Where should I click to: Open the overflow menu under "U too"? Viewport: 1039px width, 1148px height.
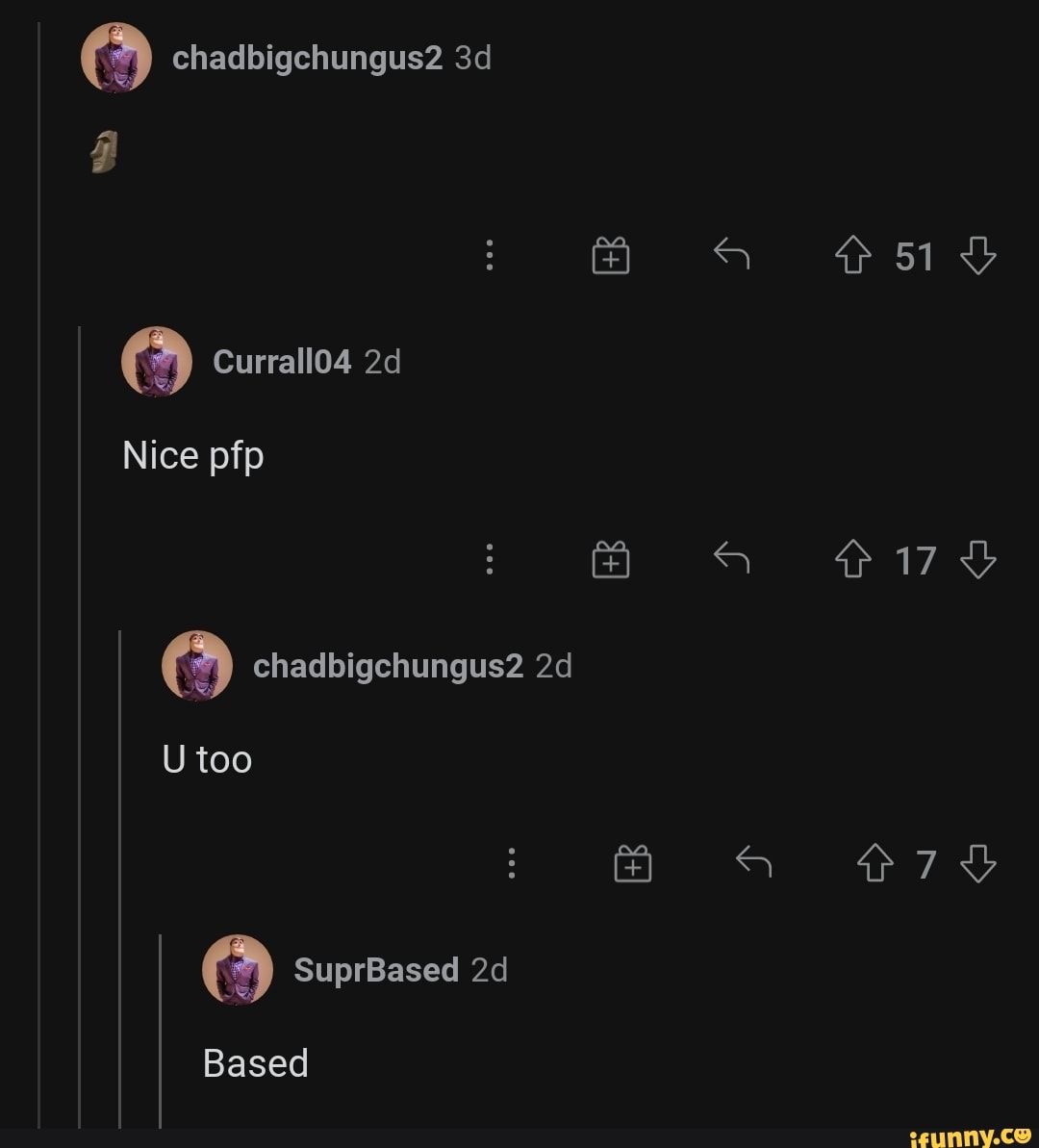click(x=512, y=863)
